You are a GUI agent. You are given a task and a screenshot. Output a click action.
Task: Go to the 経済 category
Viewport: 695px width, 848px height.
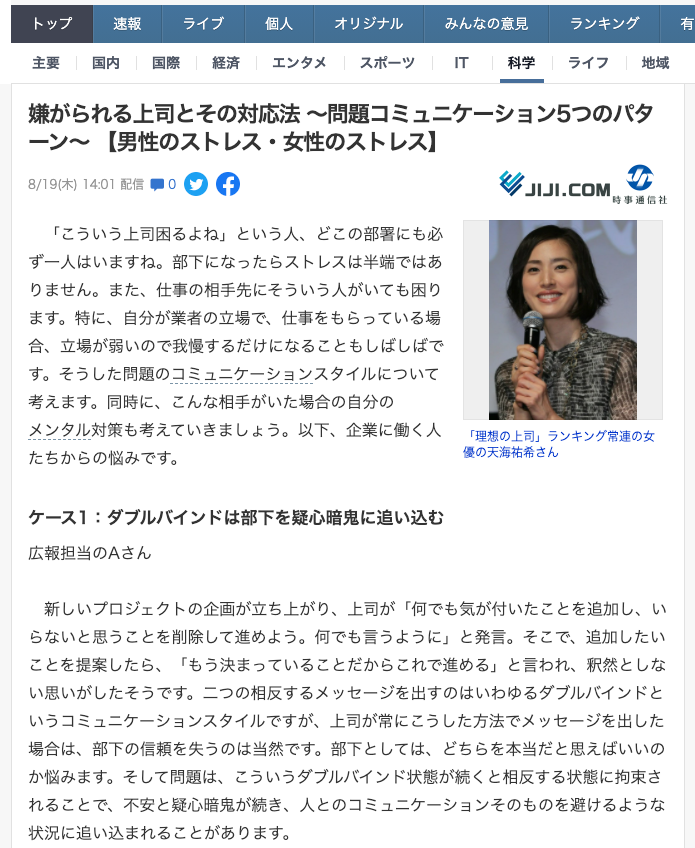(x=226, y=63)
